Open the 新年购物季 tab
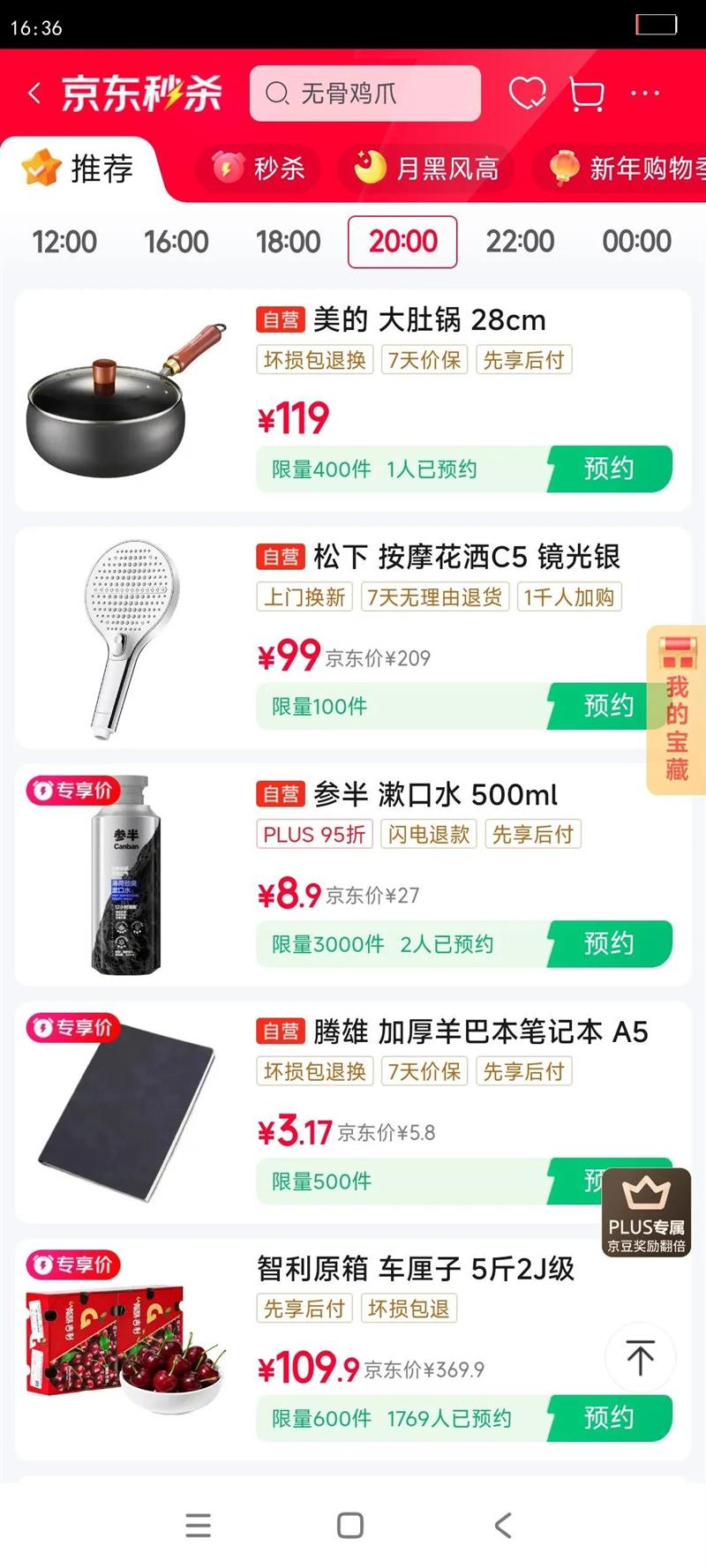706x1568 pixels. pos(628,168)
